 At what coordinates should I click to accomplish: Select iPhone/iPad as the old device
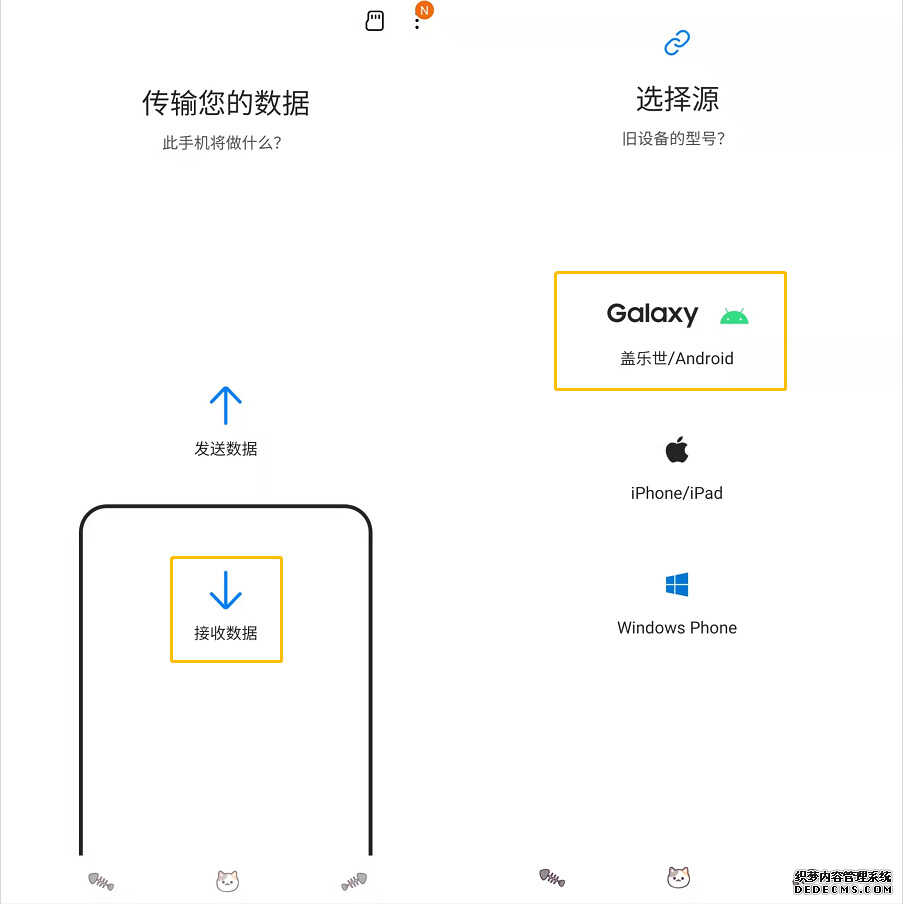click(x=677, y=468)
